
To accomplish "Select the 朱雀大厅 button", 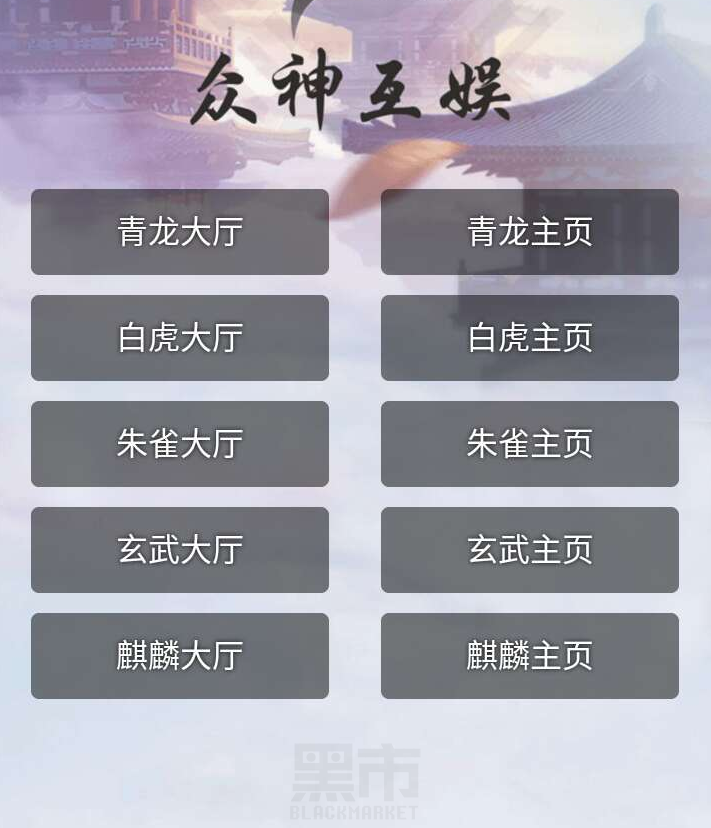I will [x=180, y=444].
